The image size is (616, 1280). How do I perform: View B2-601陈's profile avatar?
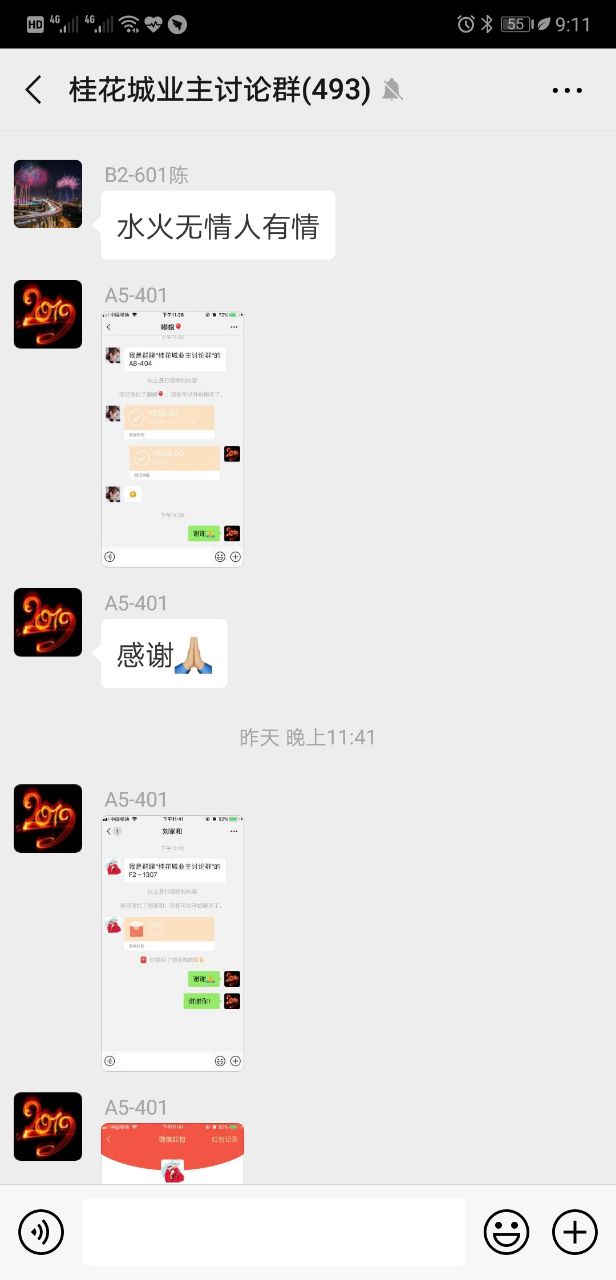coord(48,194)
